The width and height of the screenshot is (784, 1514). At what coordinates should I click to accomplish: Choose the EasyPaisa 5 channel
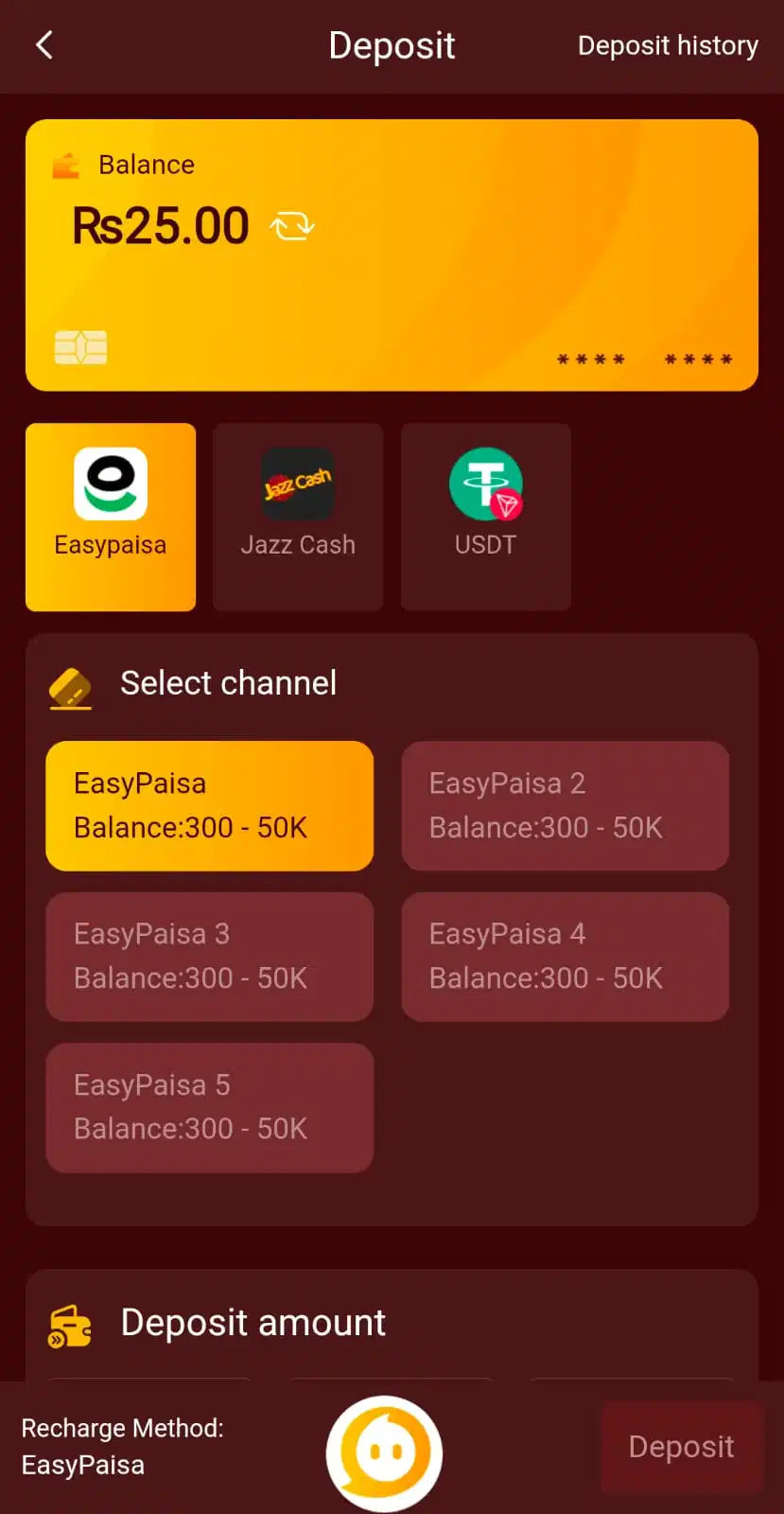209,1107
